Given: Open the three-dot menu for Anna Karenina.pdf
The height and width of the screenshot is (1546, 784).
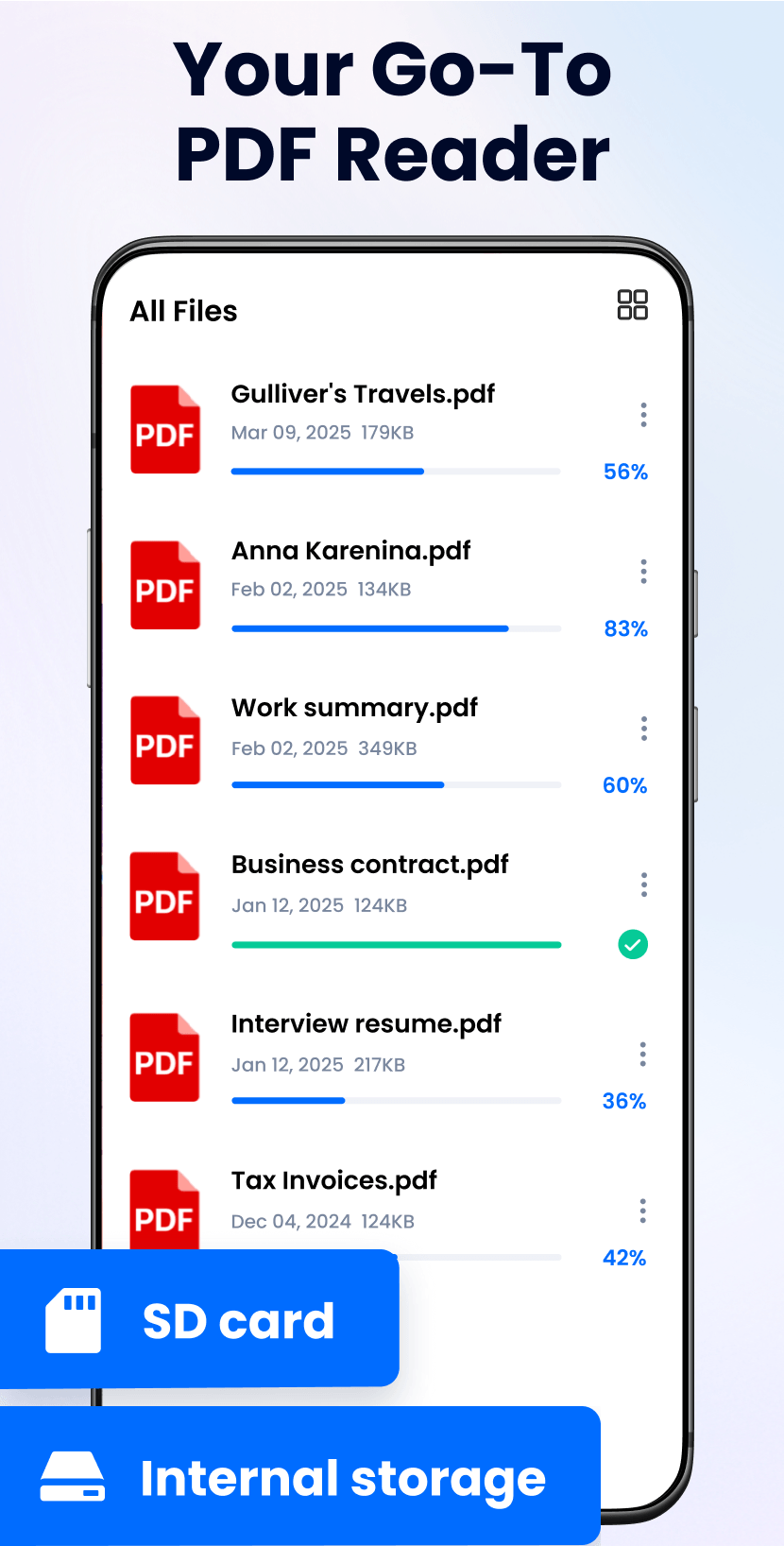Looking at the screenshot, I should tap(643, 571).
